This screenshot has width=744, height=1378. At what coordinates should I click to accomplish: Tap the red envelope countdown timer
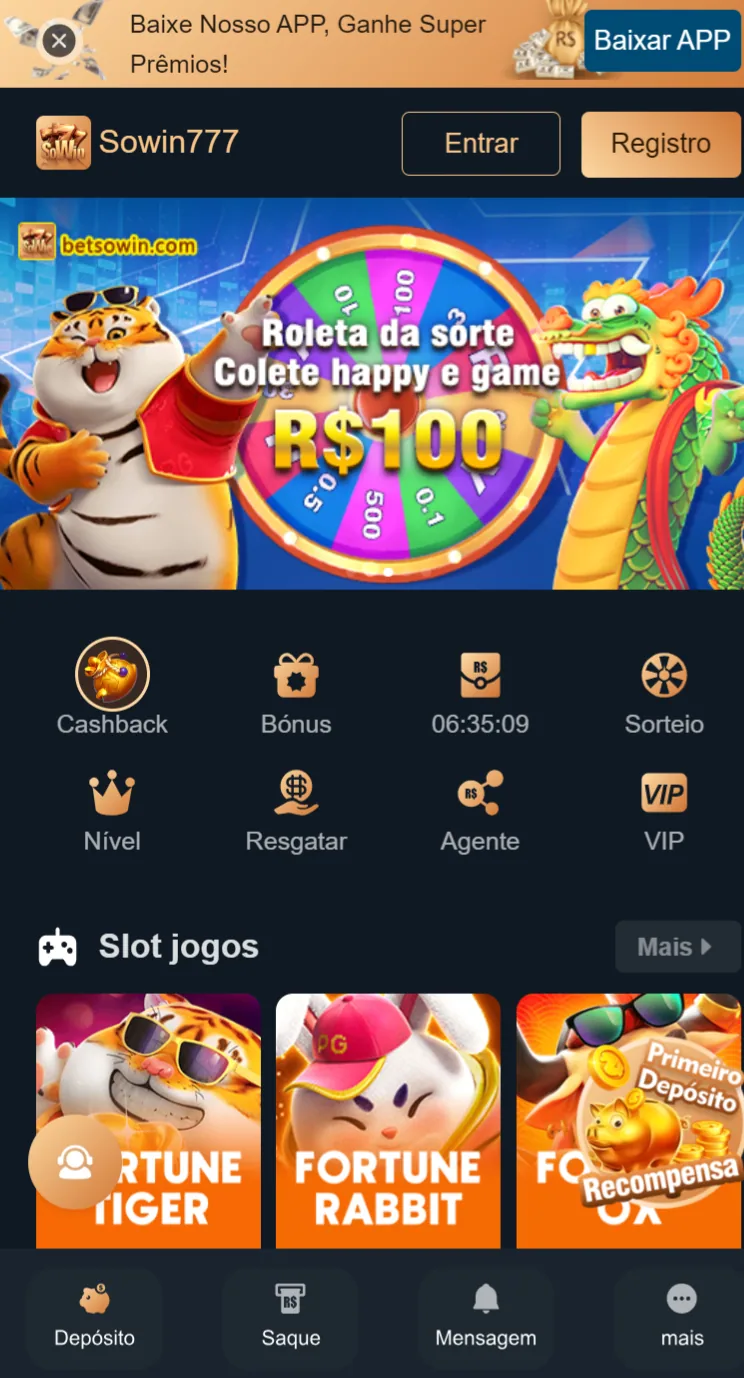click(x=480, y=690)
